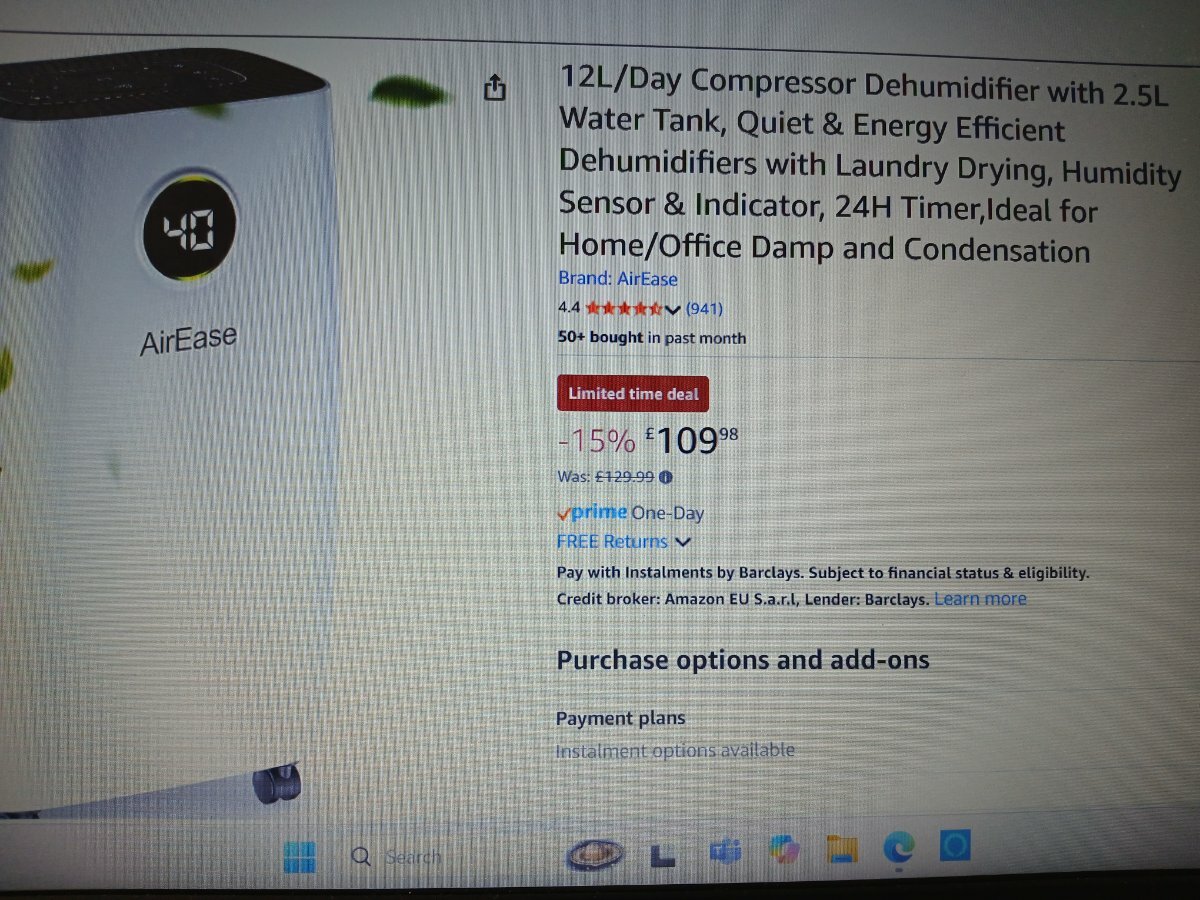Open Microsoft Teams from the taskbar

(724, 852)
